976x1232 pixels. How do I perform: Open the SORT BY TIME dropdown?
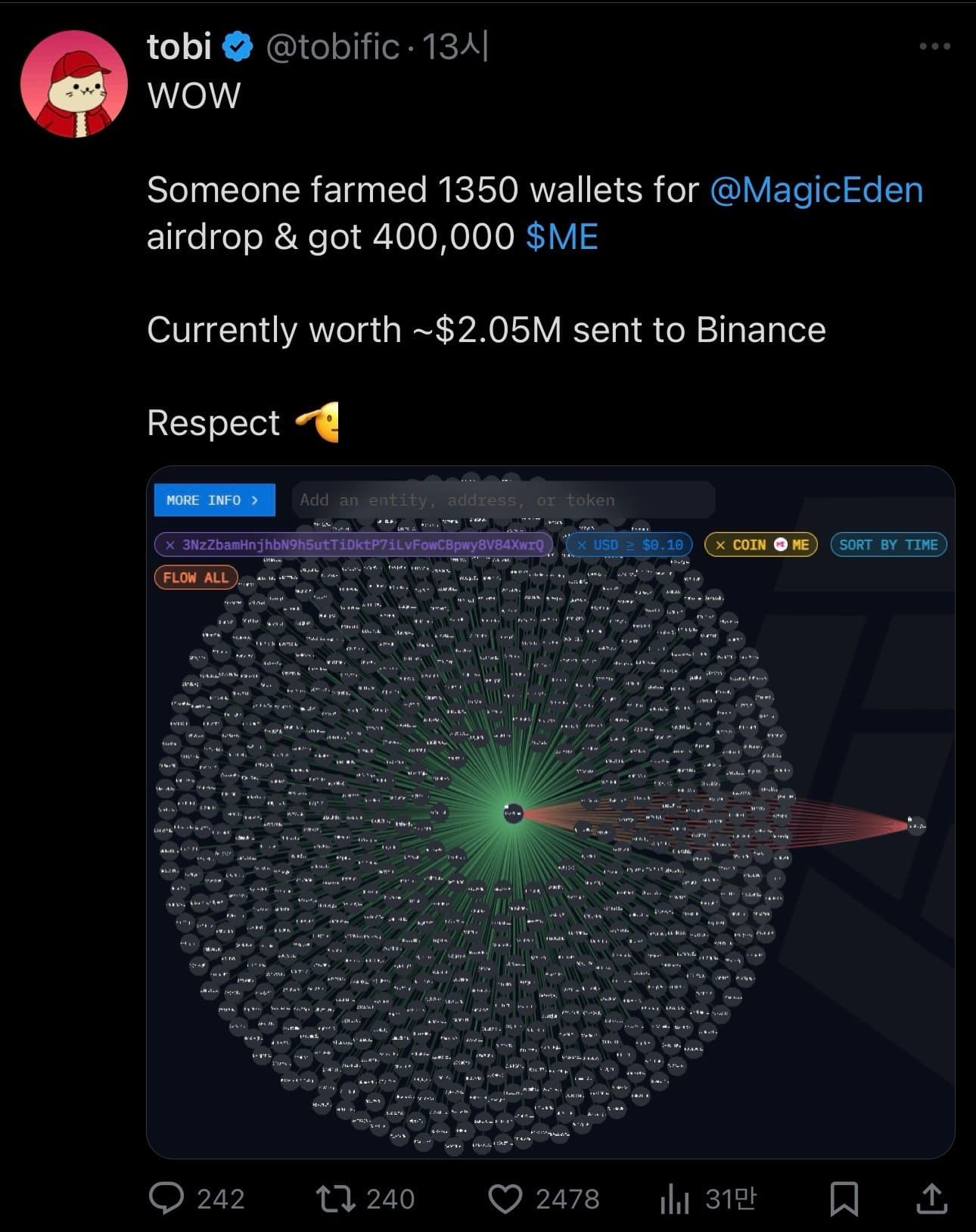pos(889,544)
